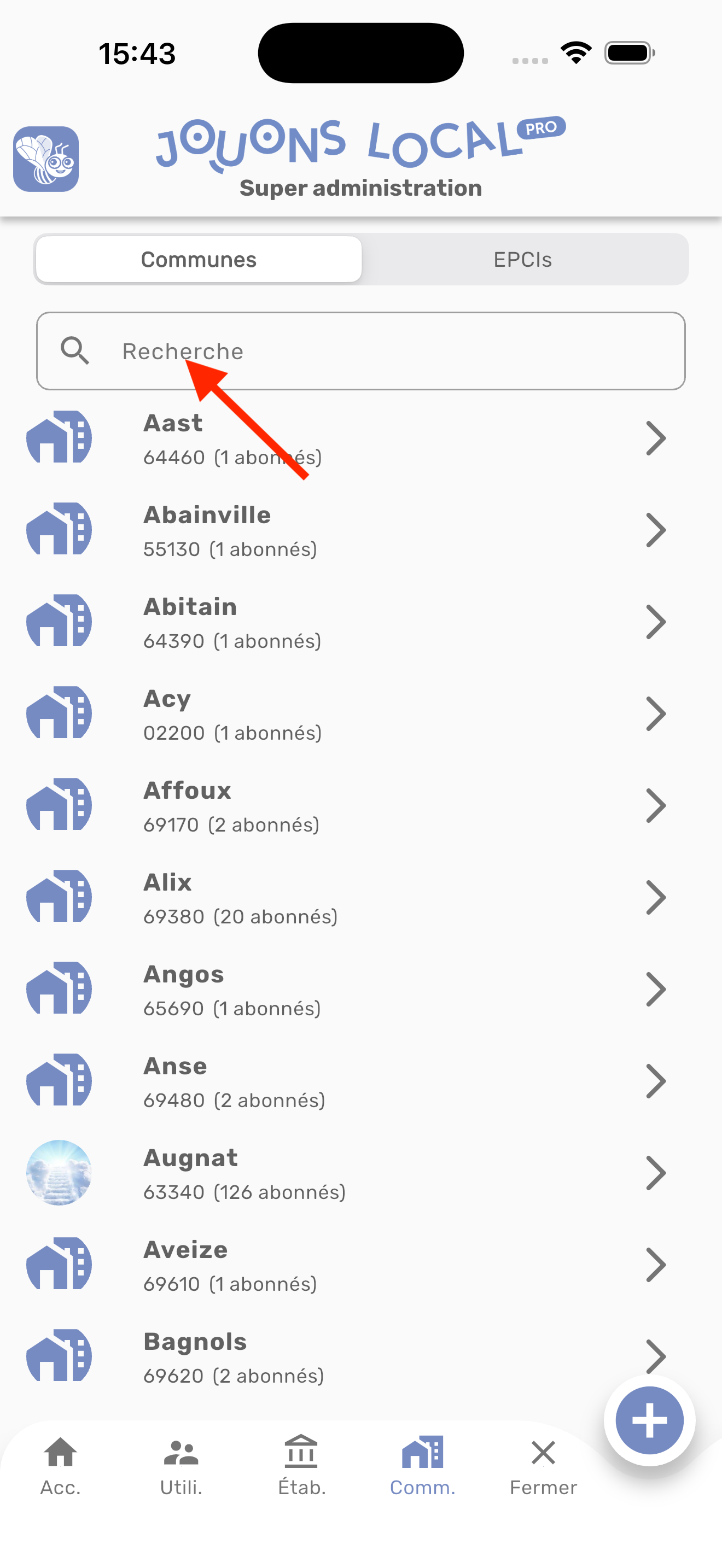The height and width of the screenshot is (1568, 722).
Task: Switch to the Utili. users tab
Action: click(x=181, y=1466)
